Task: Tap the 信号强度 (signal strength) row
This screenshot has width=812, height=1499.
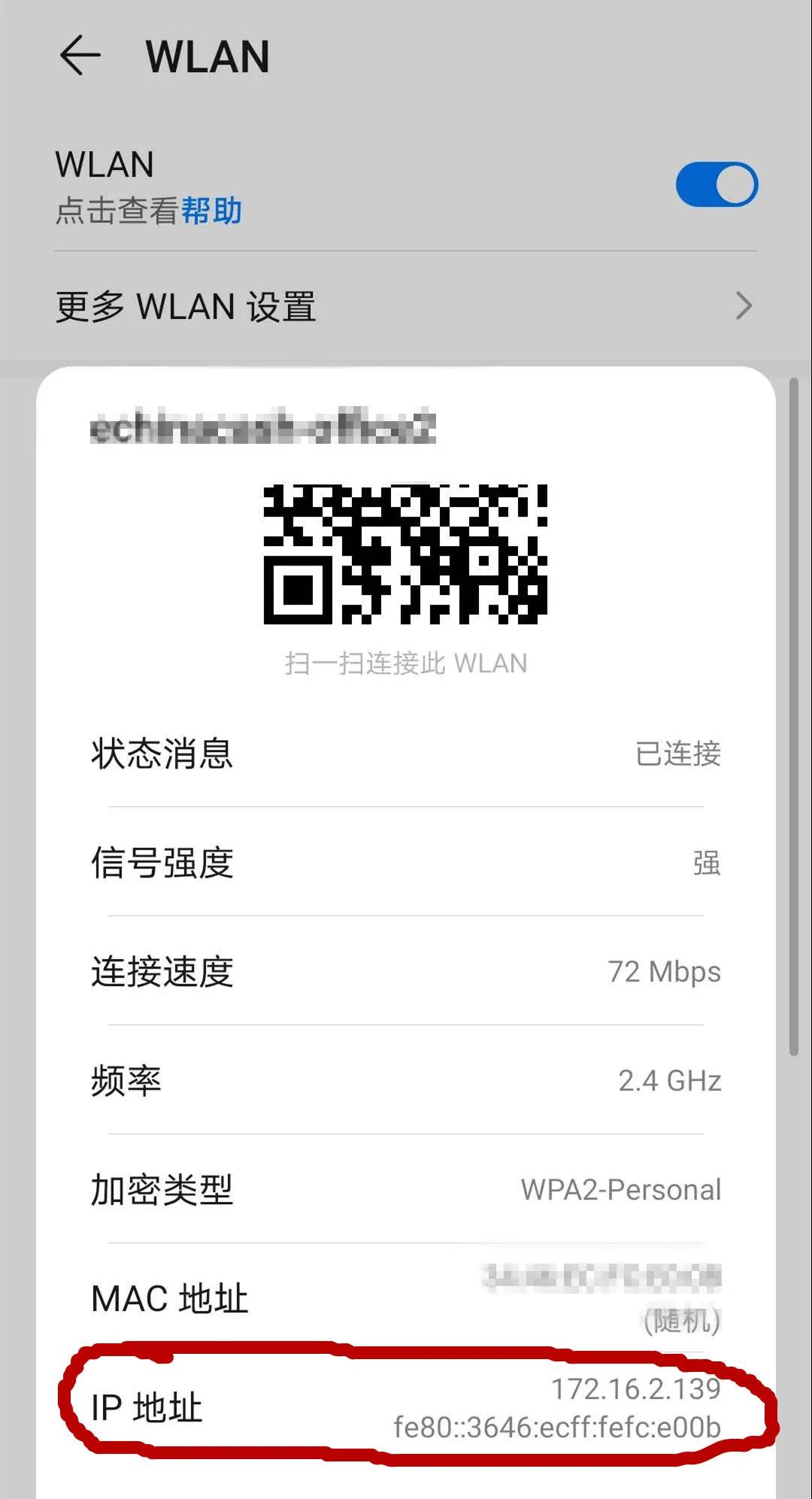Action: pos(406,863)
